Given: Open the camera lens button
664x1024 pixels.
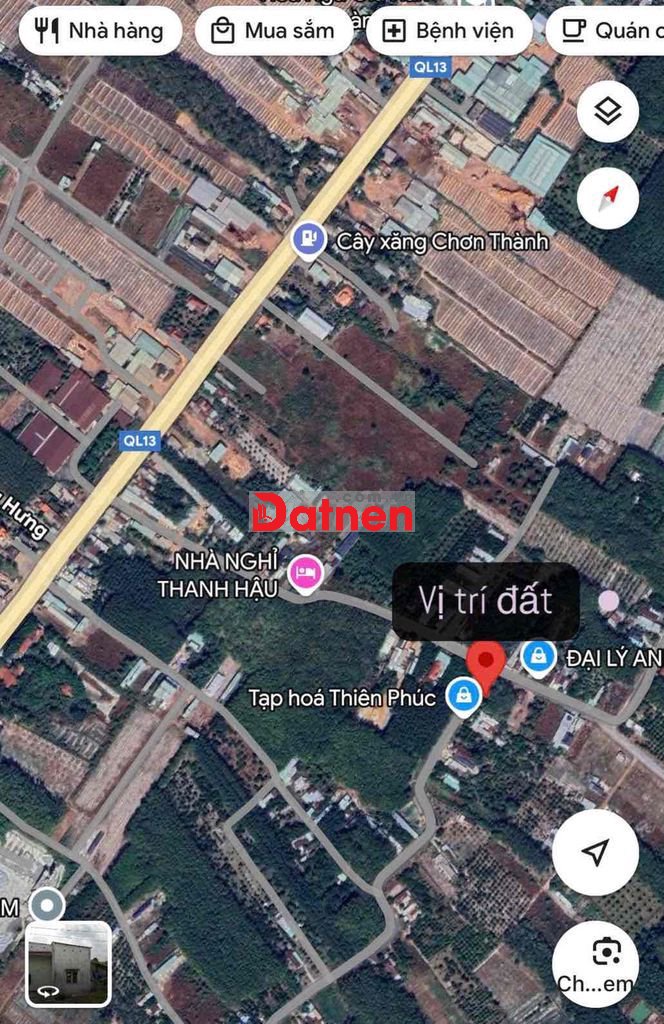Looking at the screenshot, I should click(x=595, y=964).
